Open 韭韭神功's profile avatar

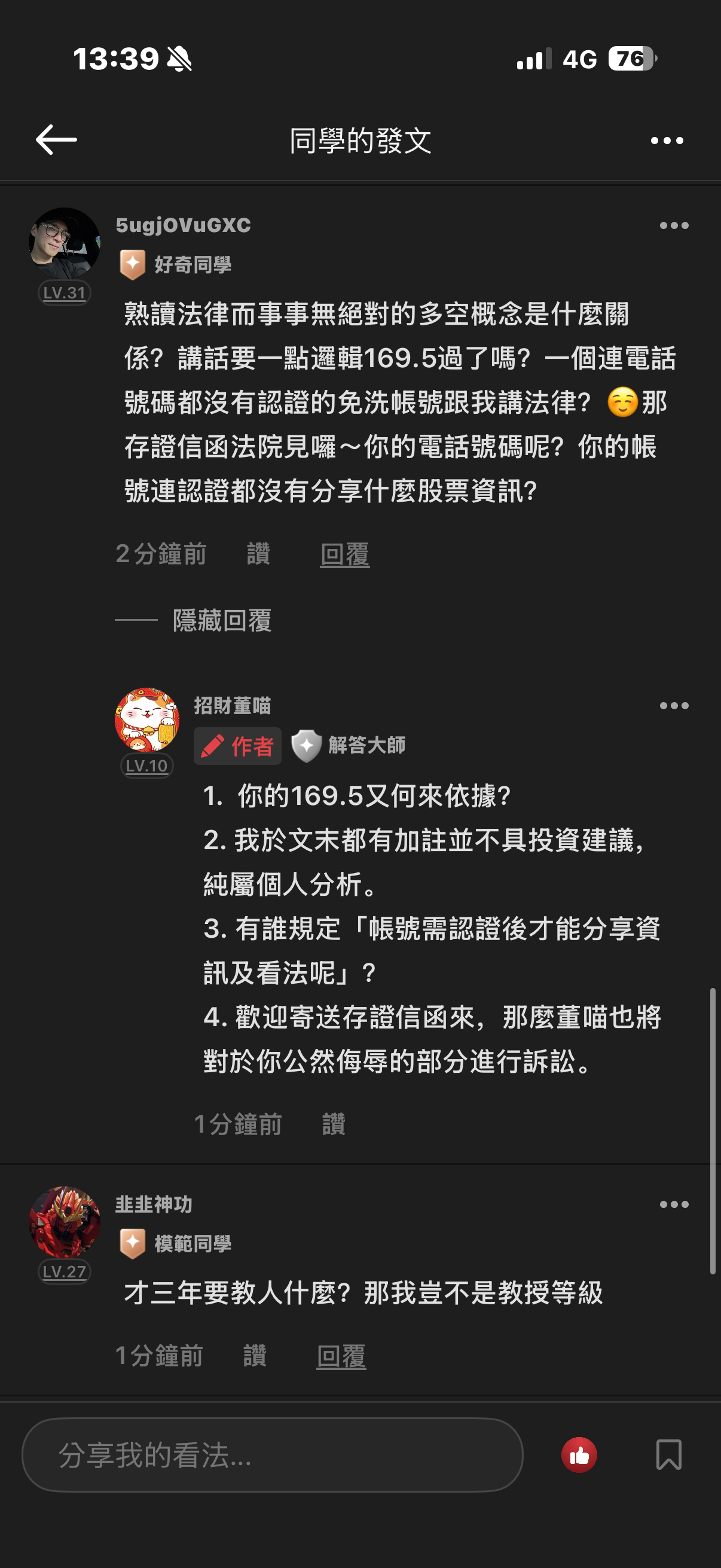65,1222
